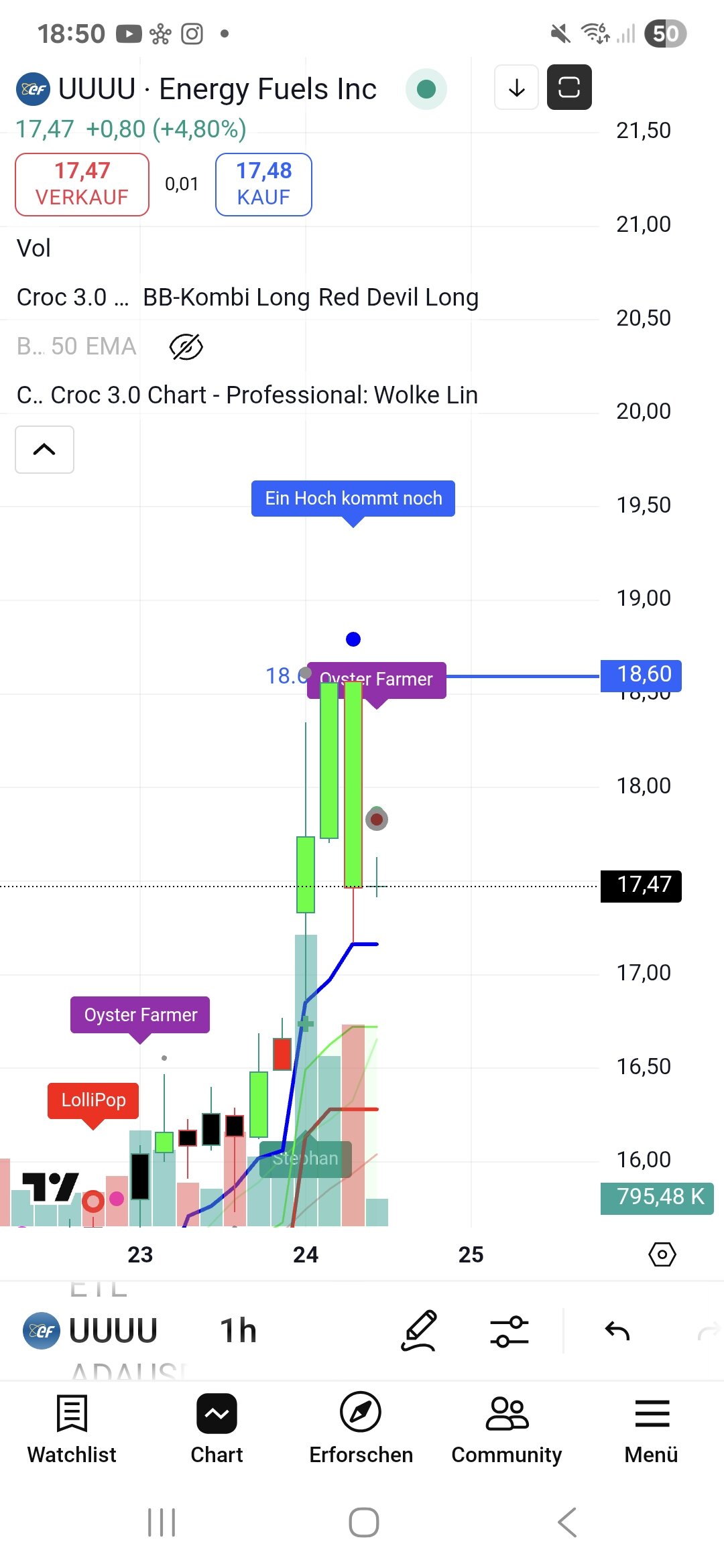The width and height of the screenshot is (724, 1568).
Task: Open the Croc 3.0 BB-Kombi indicator settings
Action: pos(247,298)
